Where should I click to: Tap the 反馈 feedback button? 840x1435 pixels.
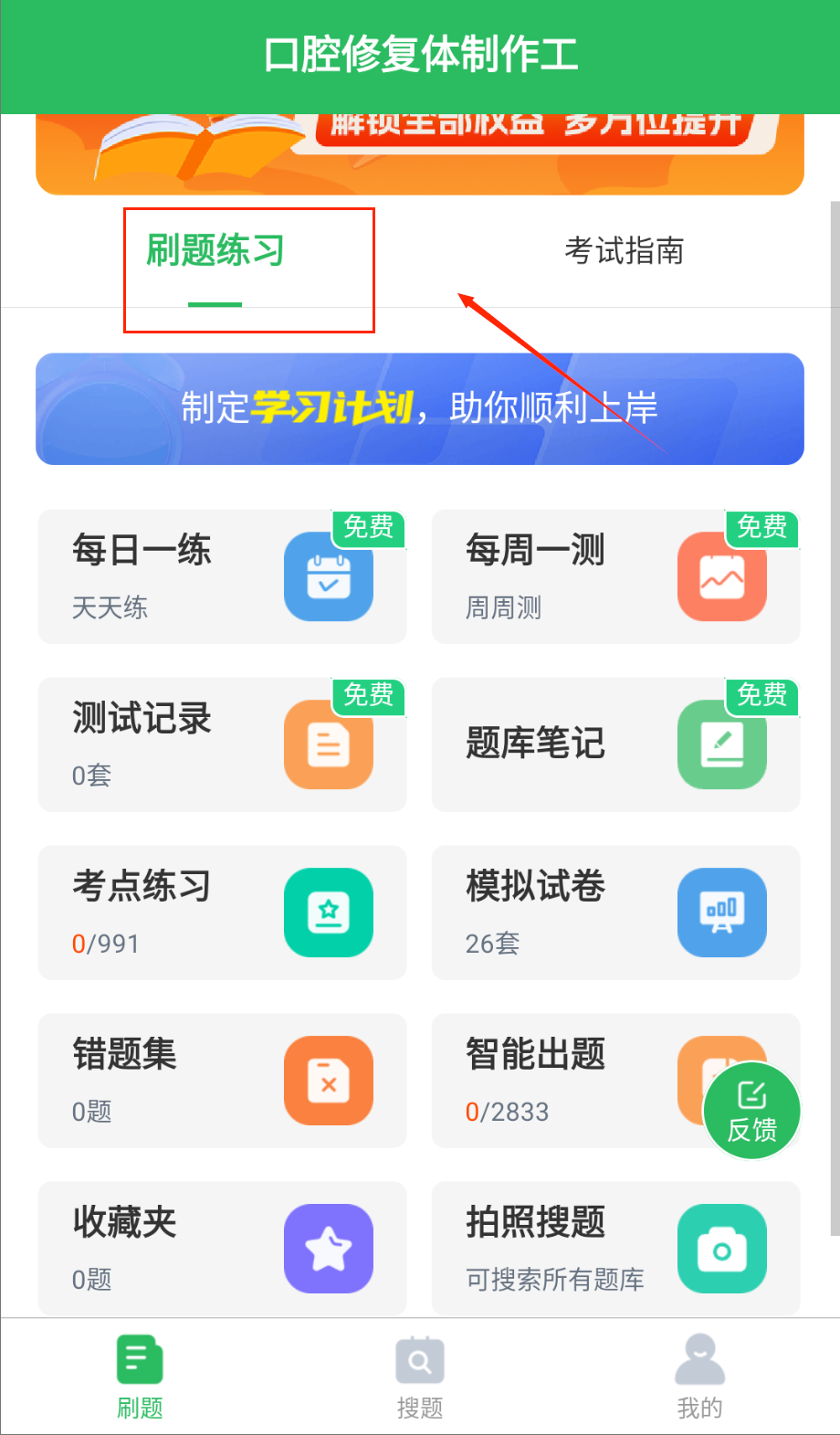click(751, 1112)
